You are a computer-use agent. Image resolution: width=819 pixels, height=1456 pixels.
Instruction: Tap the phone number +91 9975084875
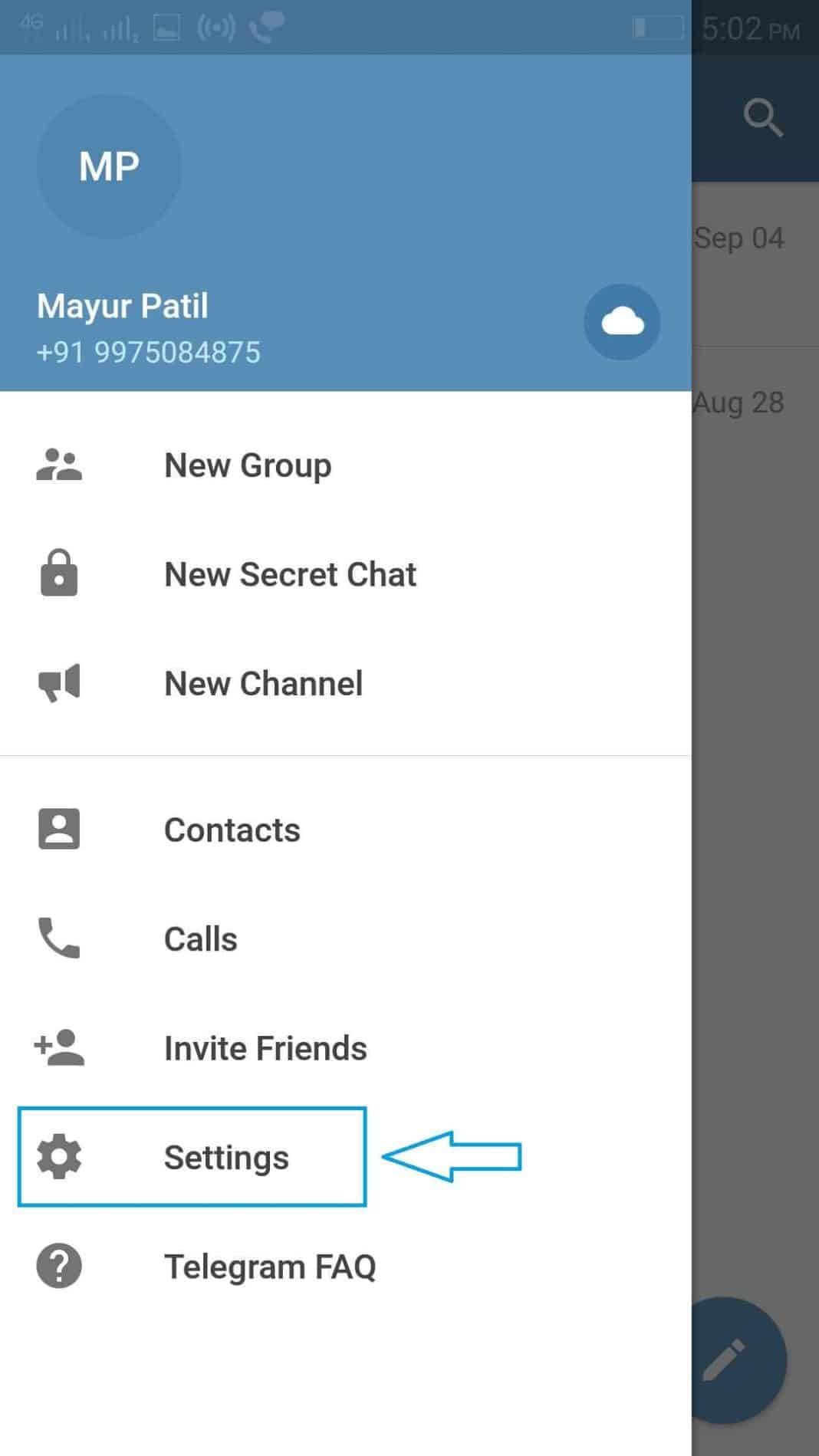(148, 352)
